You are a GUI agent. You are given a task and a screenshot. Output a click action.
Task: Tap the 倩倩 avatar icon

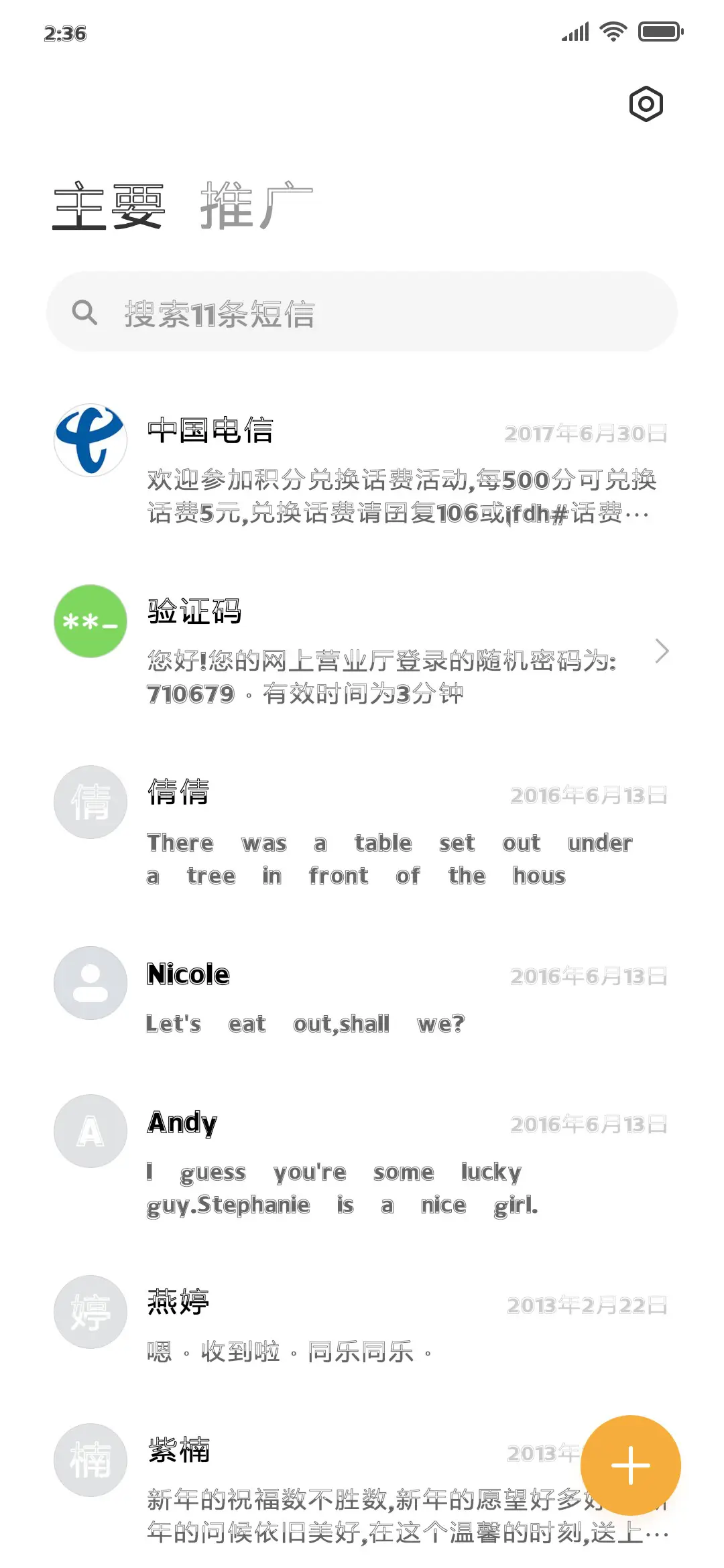click(x=90, y=803)
